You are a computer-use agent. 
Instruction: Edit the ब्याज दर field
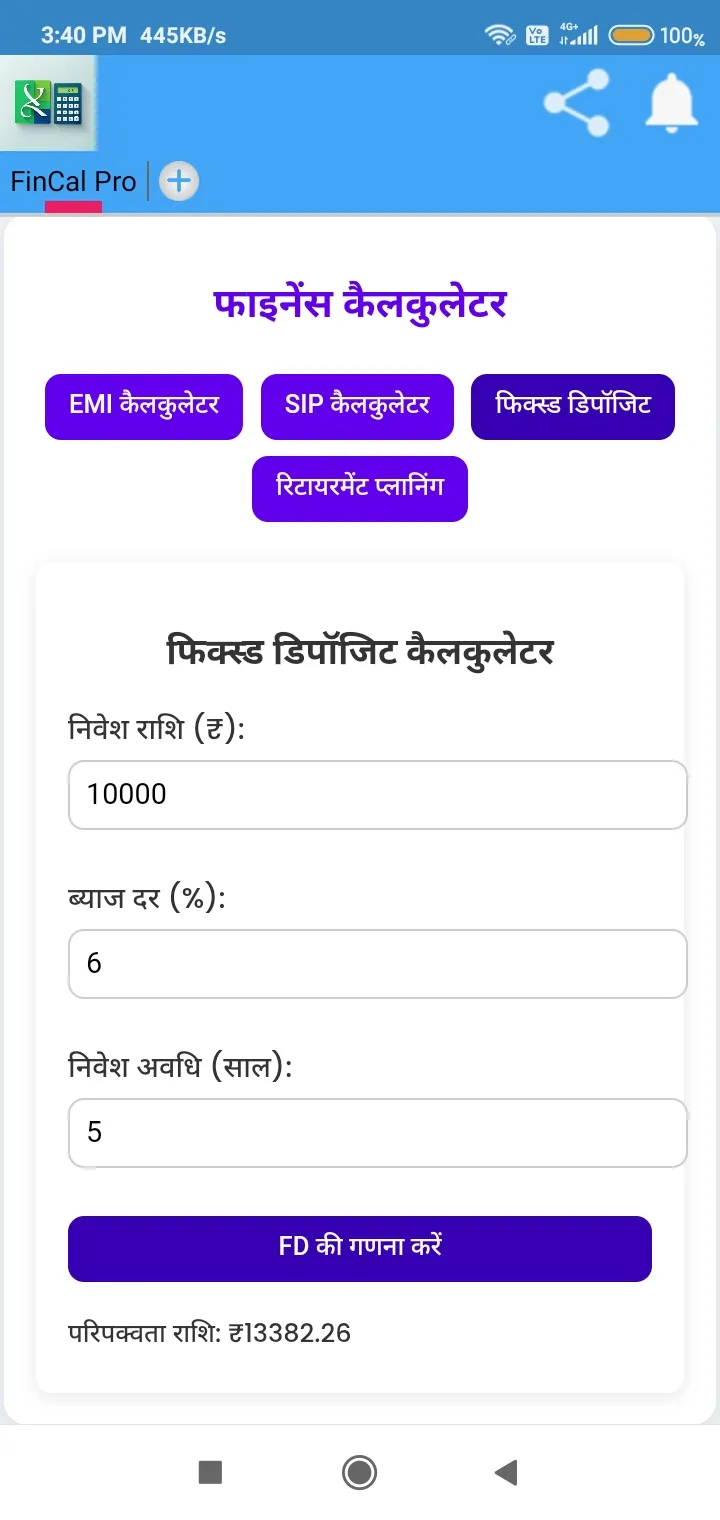tap(377, 963)
